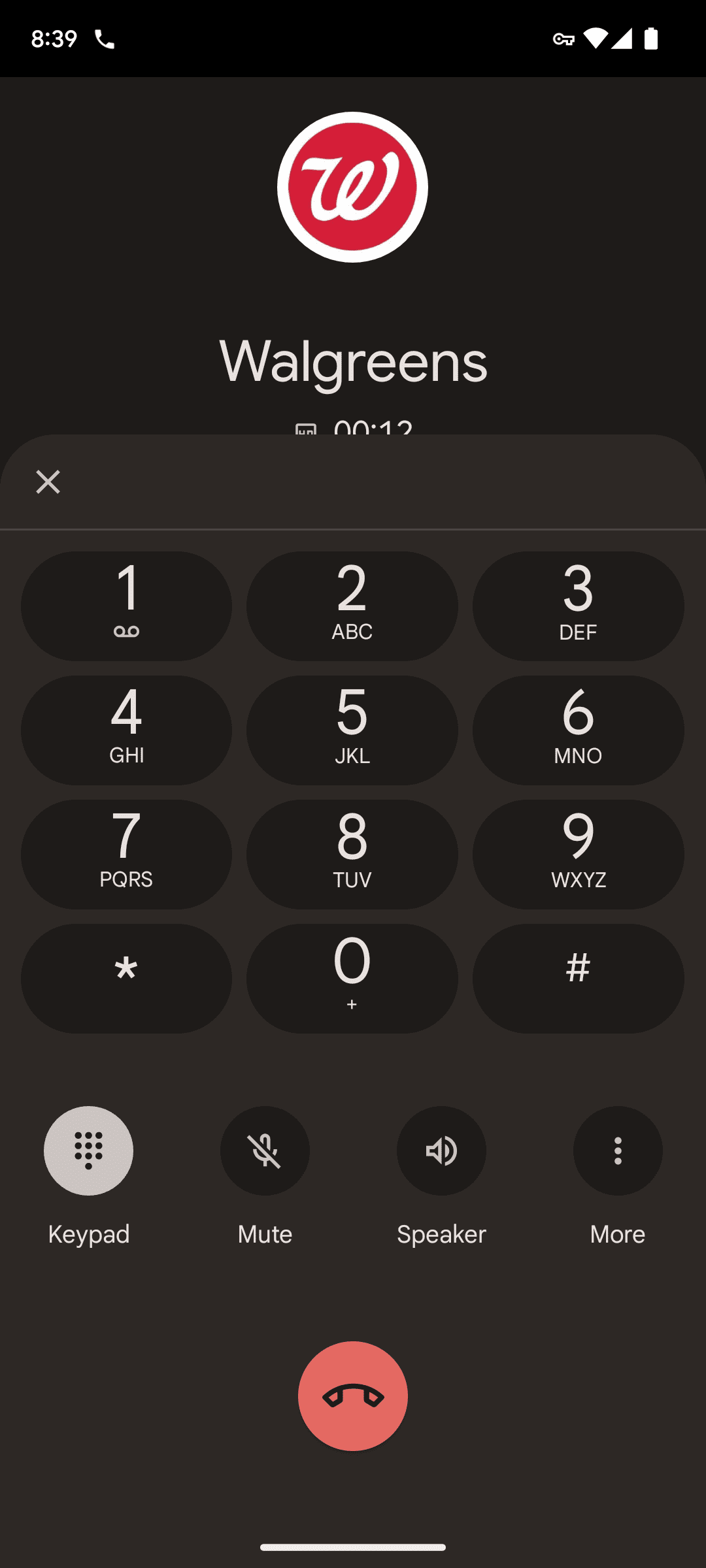
Task: Tap the pound key
Action: point(579,979)
